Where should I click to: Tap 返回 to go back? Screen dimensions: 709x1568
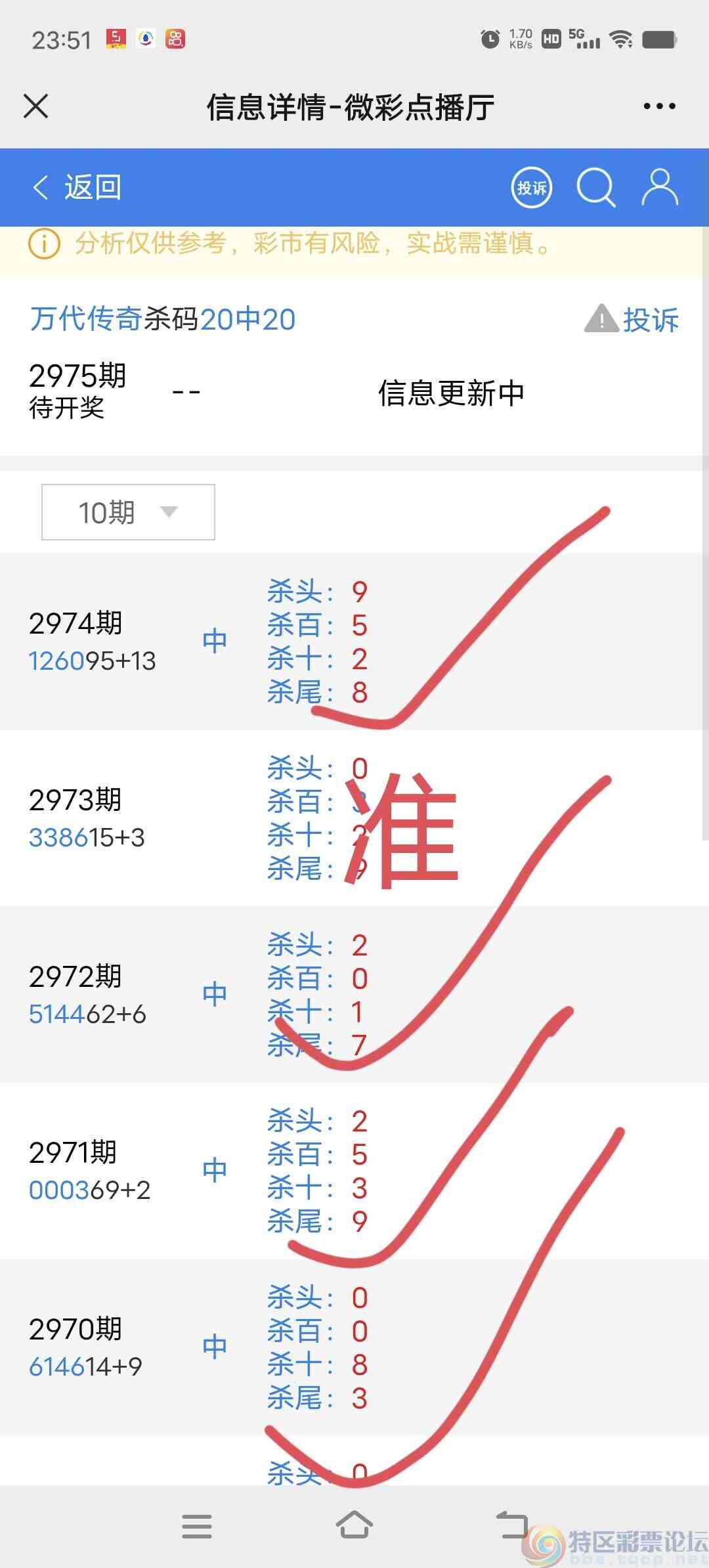point(93,187)
